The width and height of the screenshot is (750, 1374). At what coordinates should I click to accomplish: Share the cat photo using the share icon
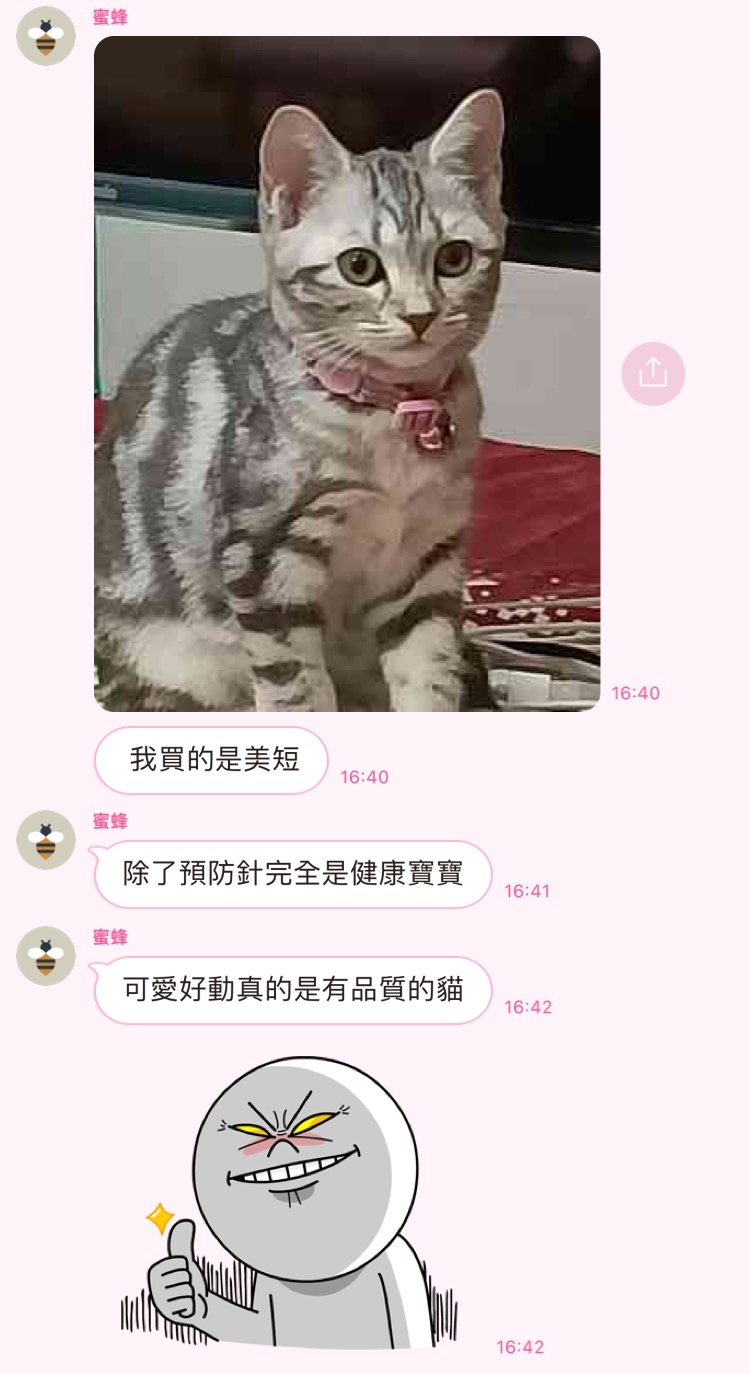(x=653, y=374)
